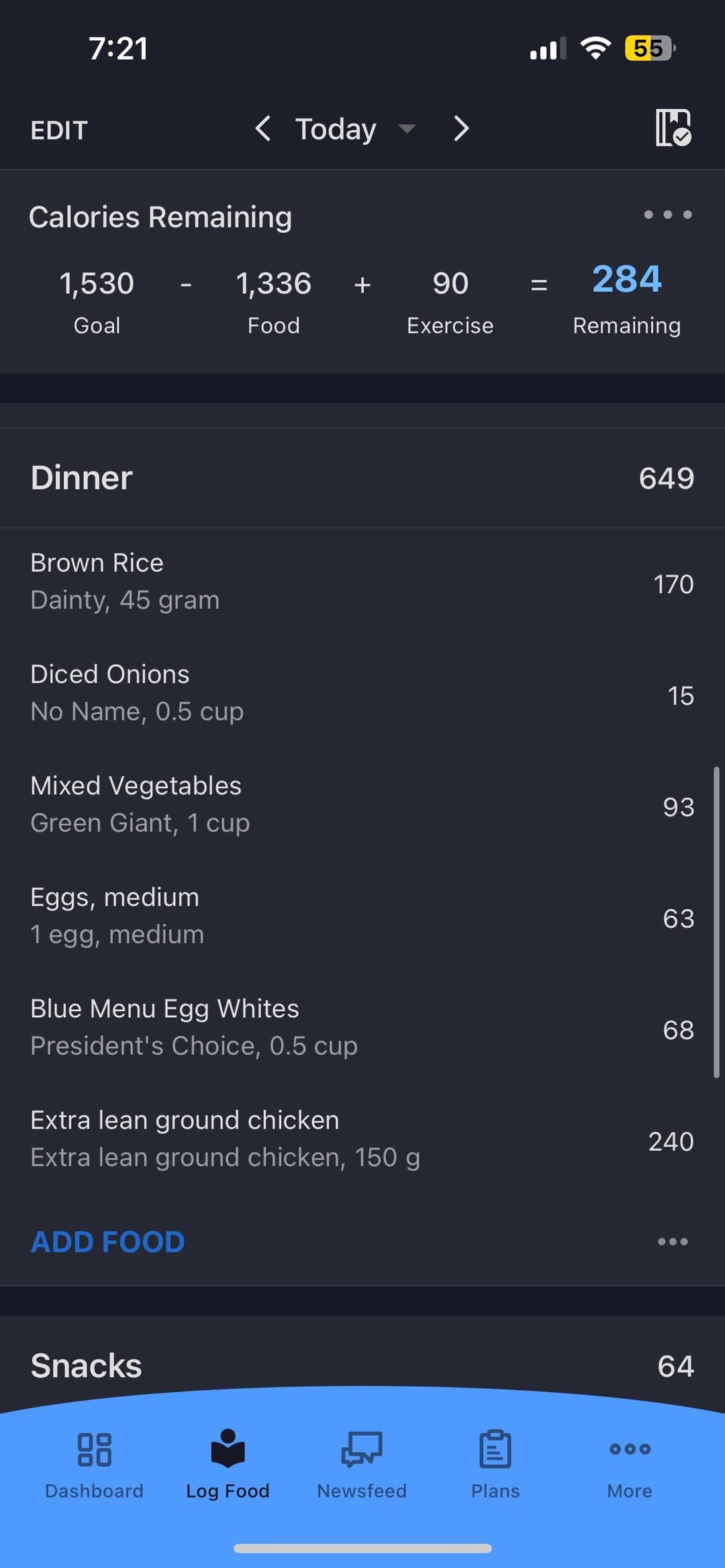The height and width of the screenshot is (1568, 725).
Task: Open the Eggs, medium entry
Action: click(362, 917)
